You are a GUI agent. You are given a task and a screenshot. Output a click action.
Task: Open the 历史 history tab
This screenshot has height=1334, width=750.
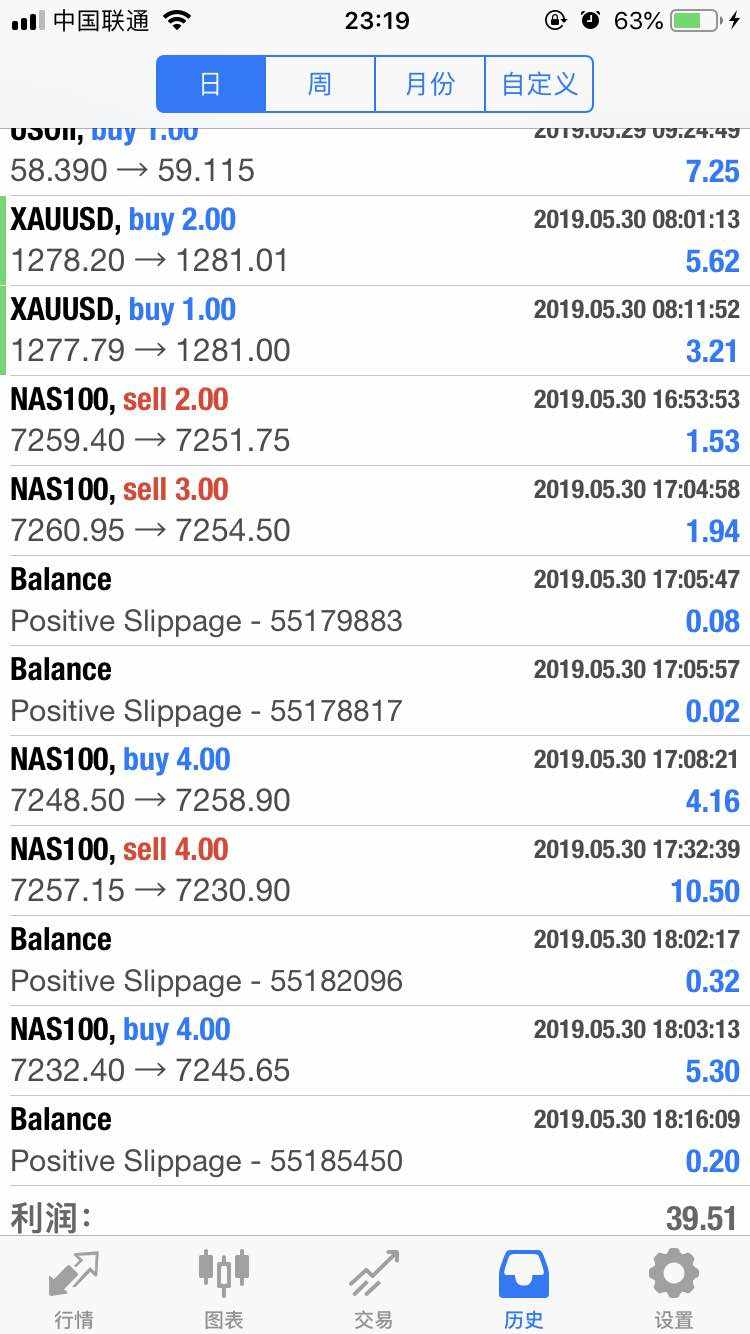524,1288
